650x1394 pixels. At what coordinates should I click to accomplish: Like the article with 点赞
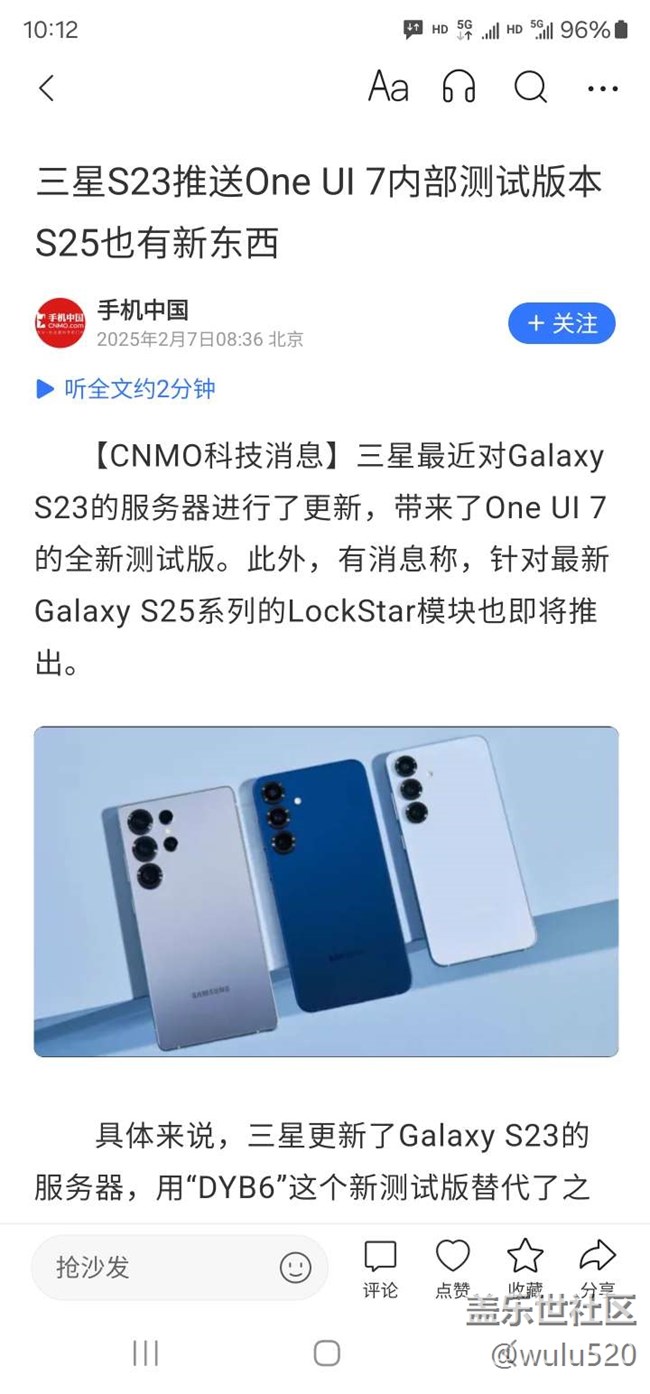click(x=453, y=1267)
